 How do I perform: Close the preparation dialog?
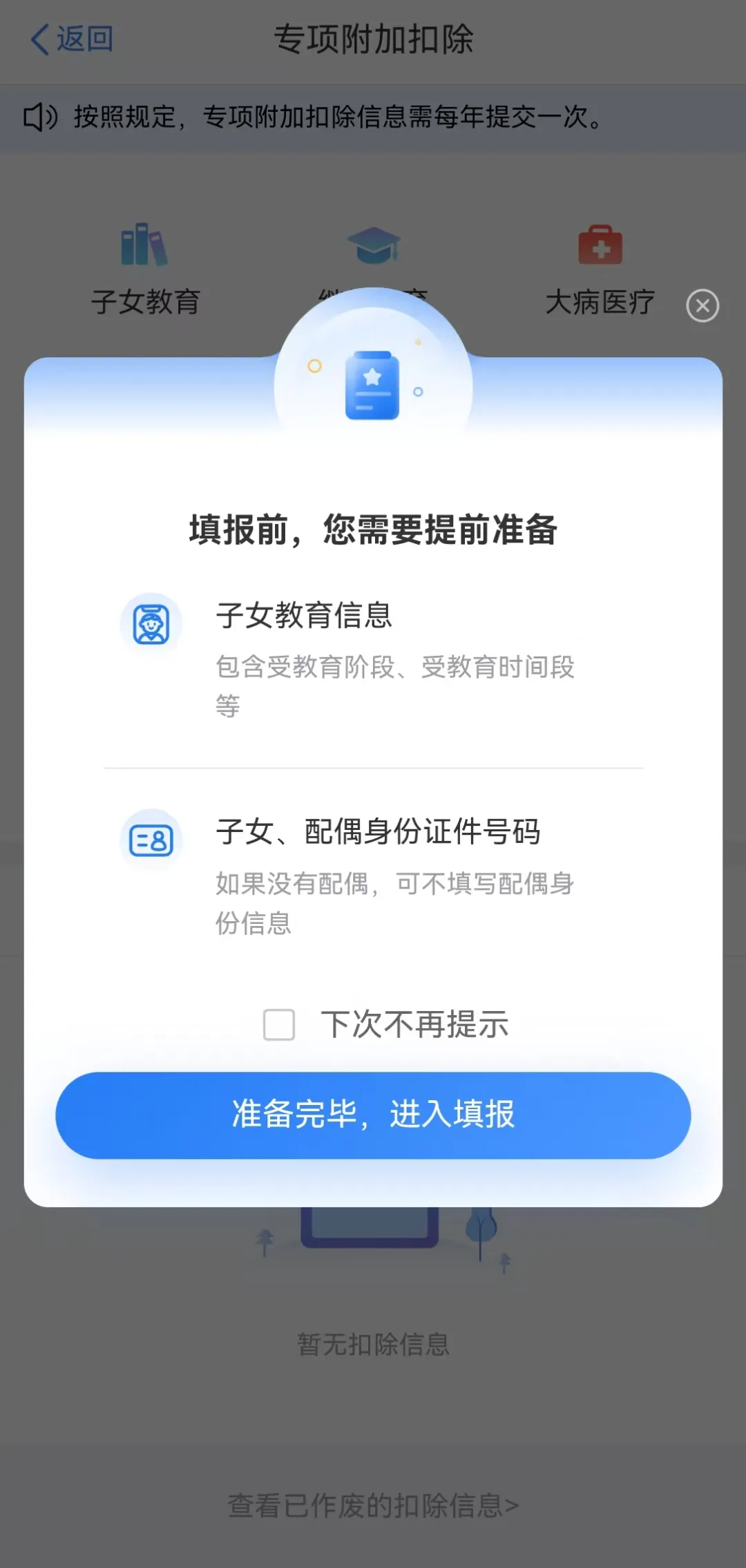coord(702,305)
